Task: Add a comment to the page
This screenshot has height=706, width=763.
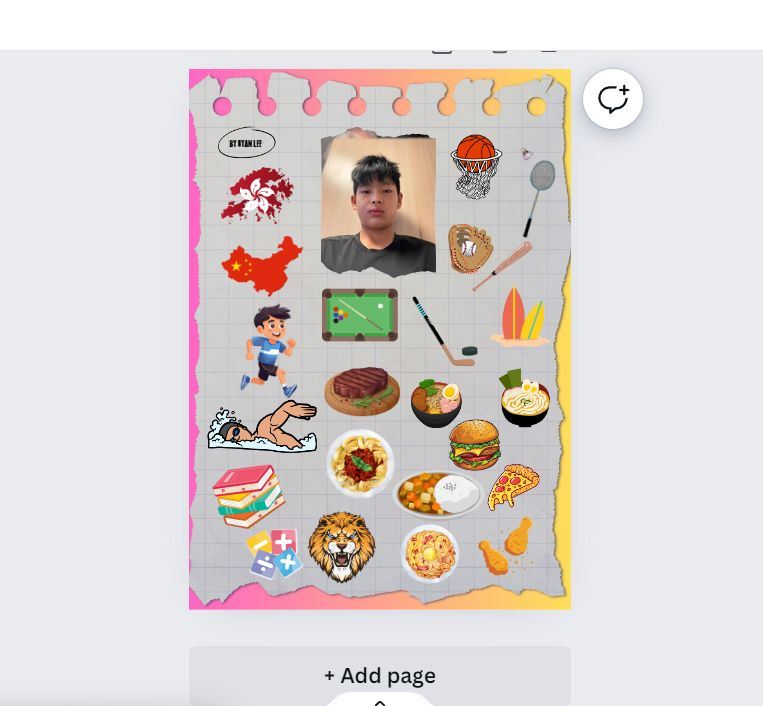Action: [x=612, y=99]
